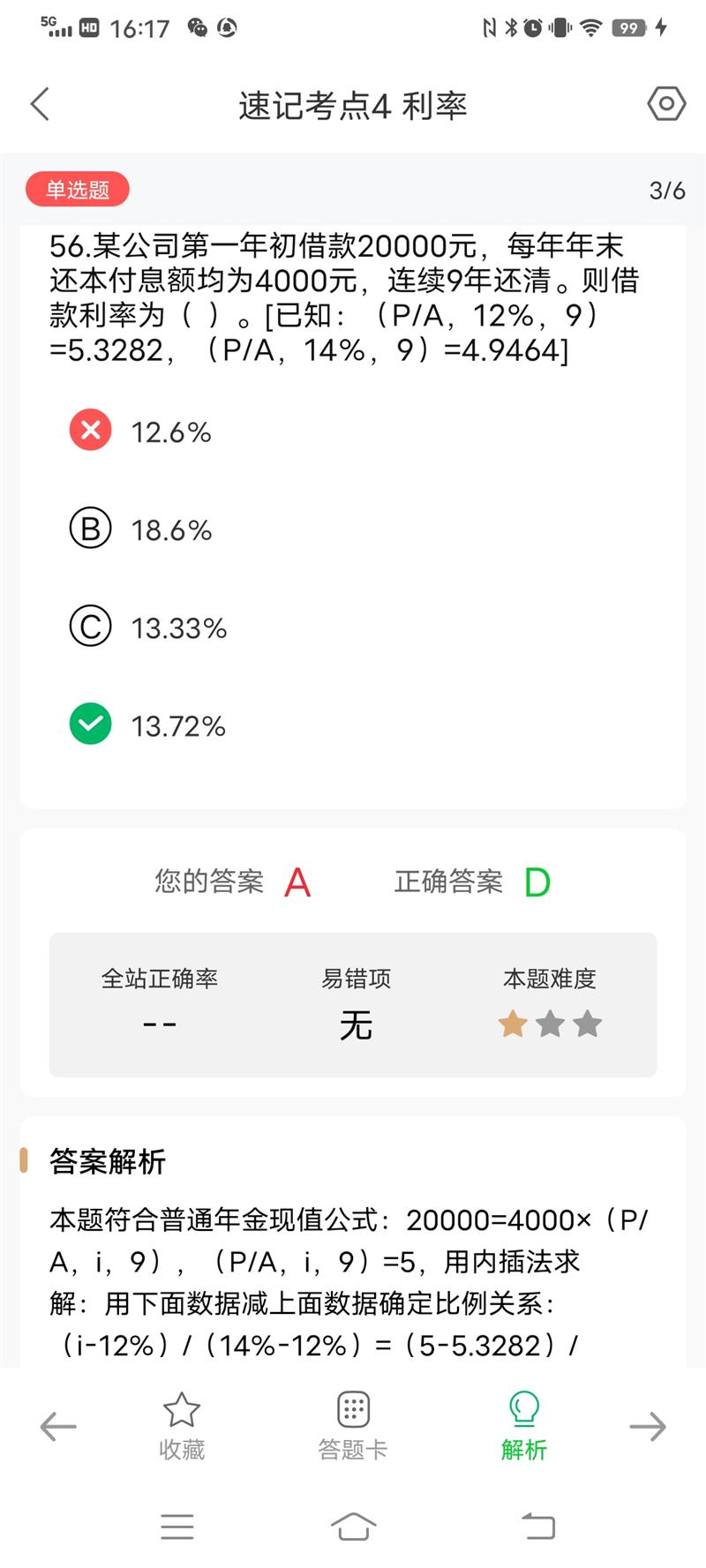706x1568 pixels.
Task: Tap 收藏 to bookmark this question
Action: [182, 1426]
